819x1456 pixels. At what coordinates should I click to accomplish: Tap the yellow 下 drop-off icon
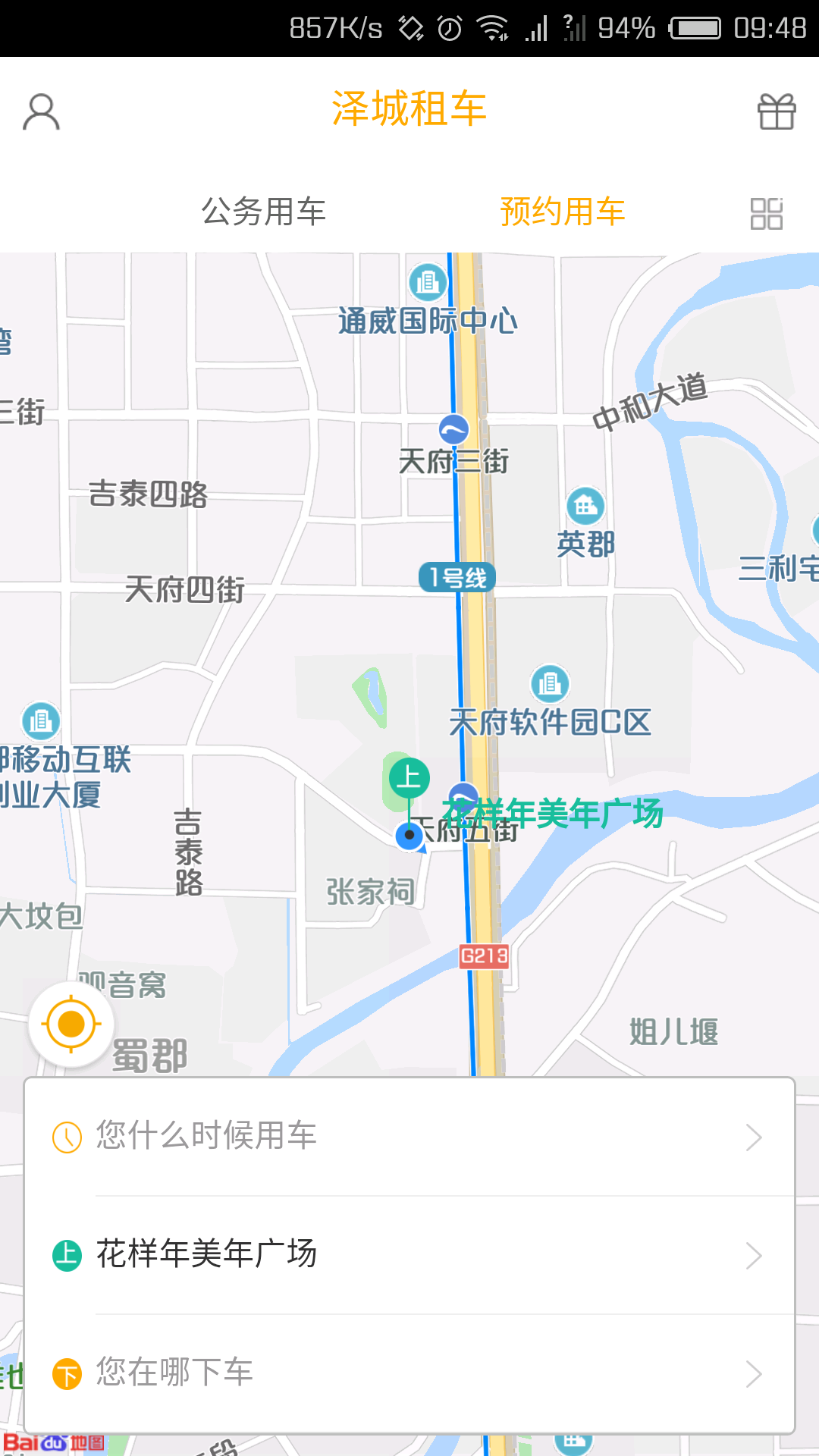coord(64,1372)
